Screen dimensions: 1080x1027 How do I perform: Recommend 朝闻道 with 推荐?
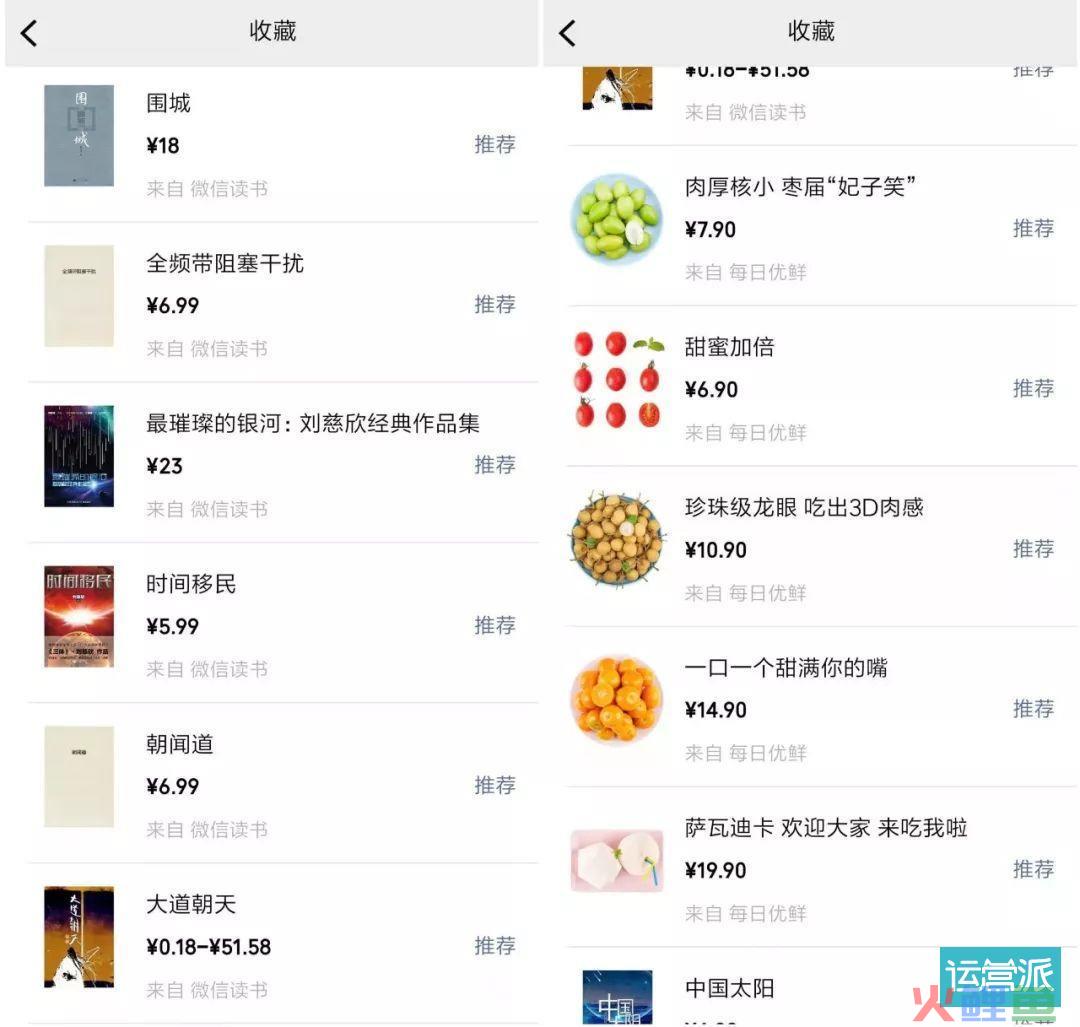coord(494,786)
